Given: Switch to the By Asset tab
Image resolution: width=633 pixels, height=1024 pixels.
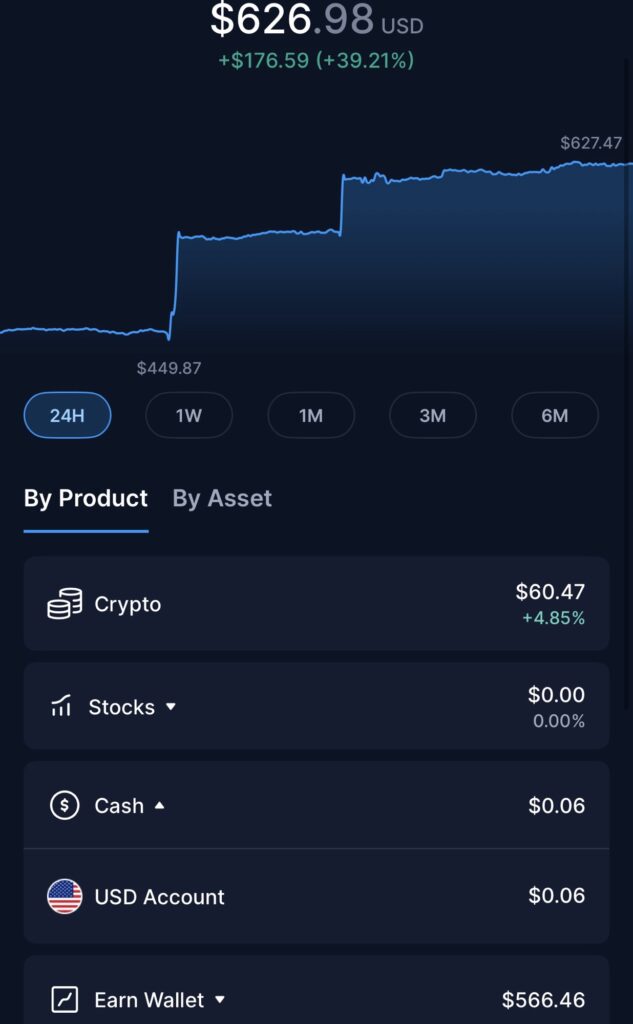Looking at the screenshot, I should click(222, 498).
